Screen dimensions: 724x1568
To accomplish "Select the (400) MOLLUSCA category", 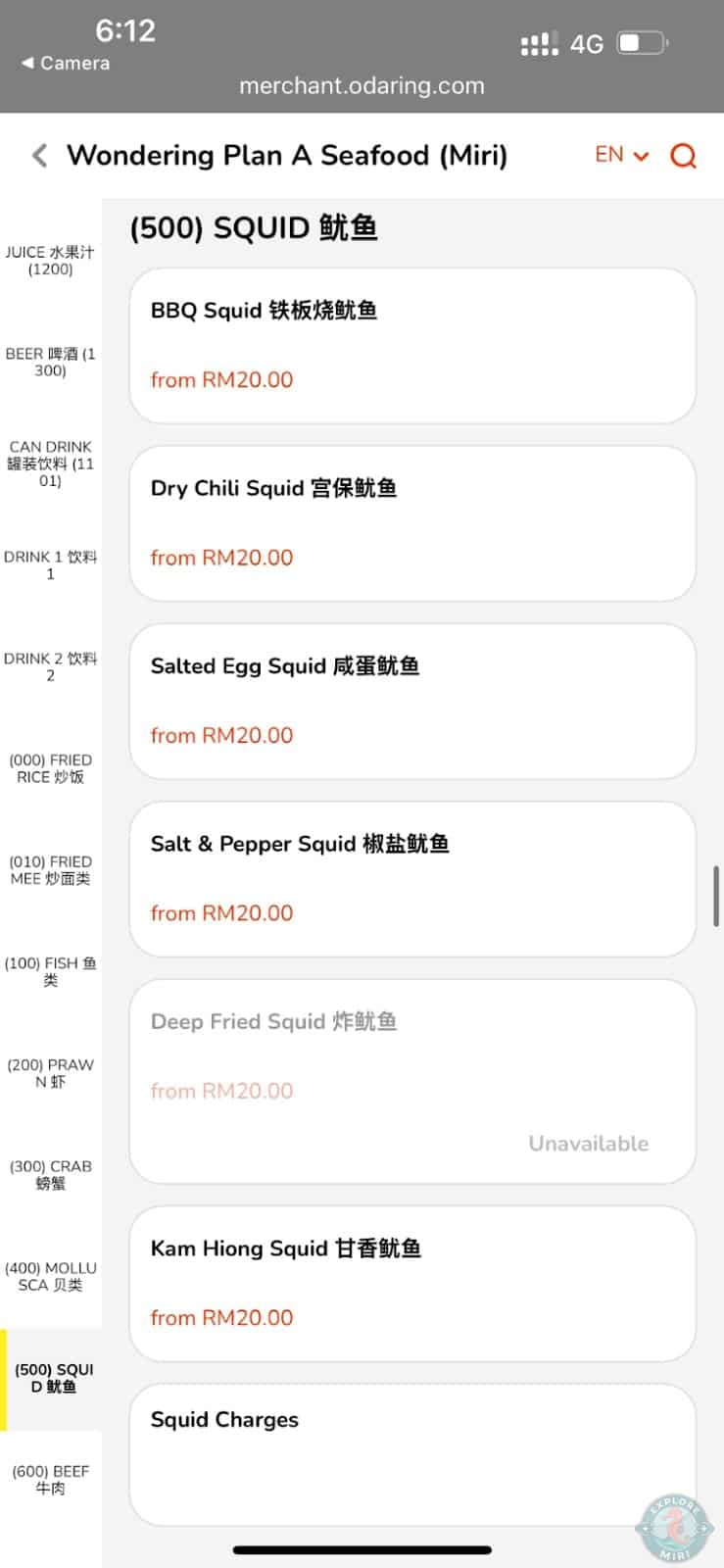I will (51, 1276).
